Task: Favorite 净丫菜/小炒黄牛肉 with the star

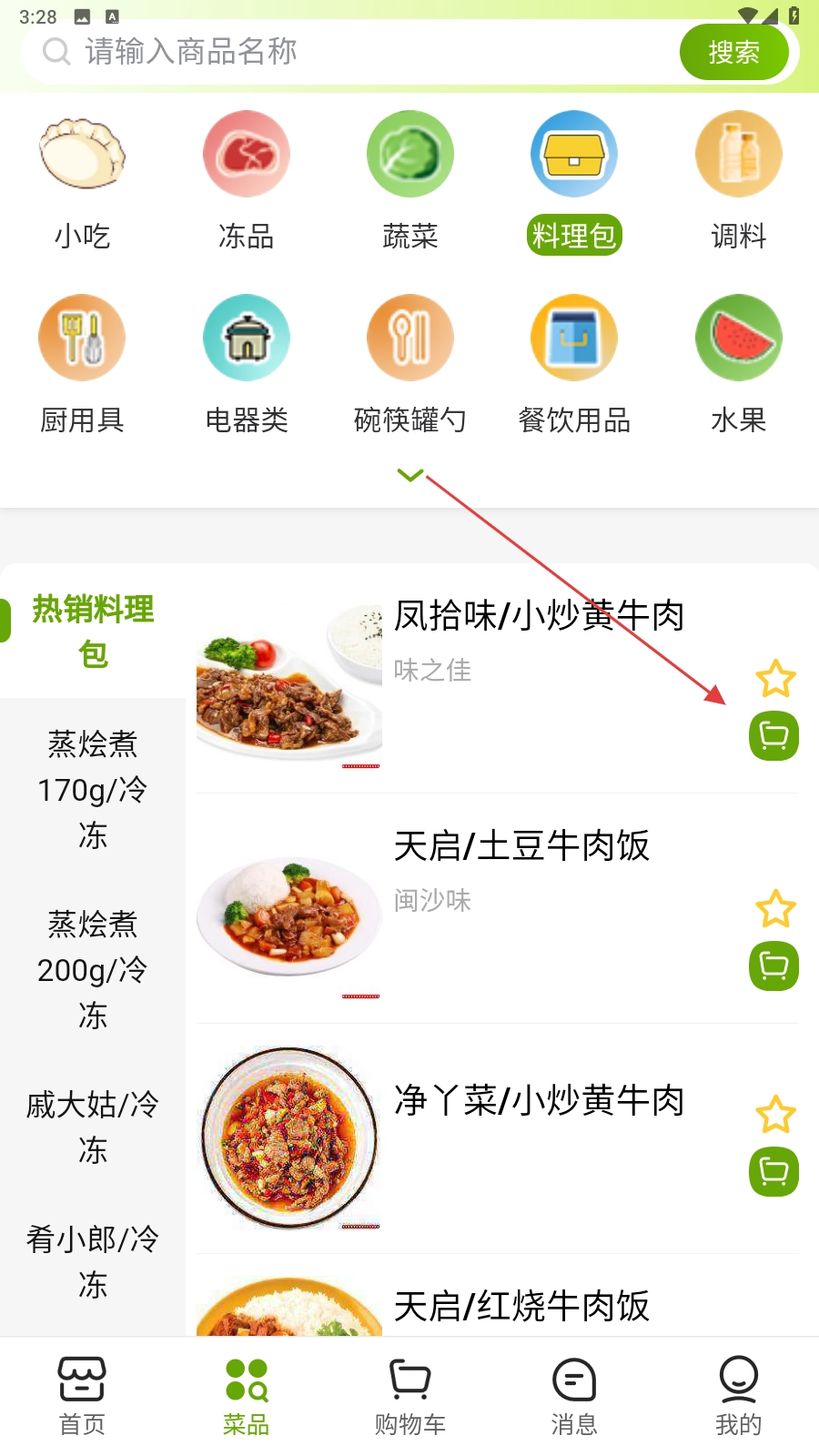Action: point(775,1115)
